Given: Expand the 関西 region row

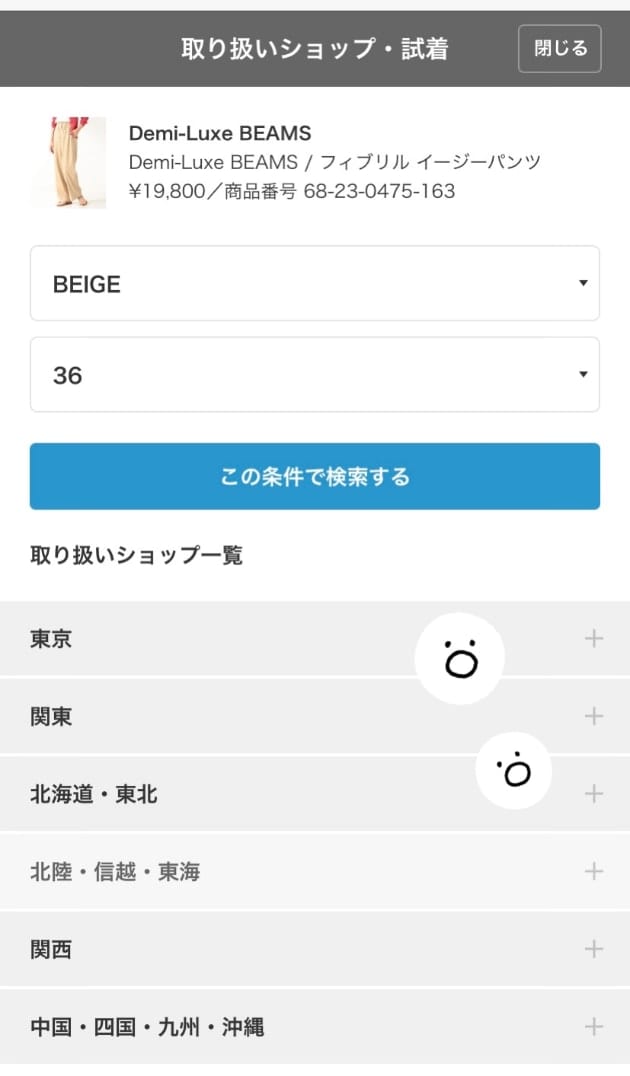Looking at the screenshot, I should (x=315, y=949).
